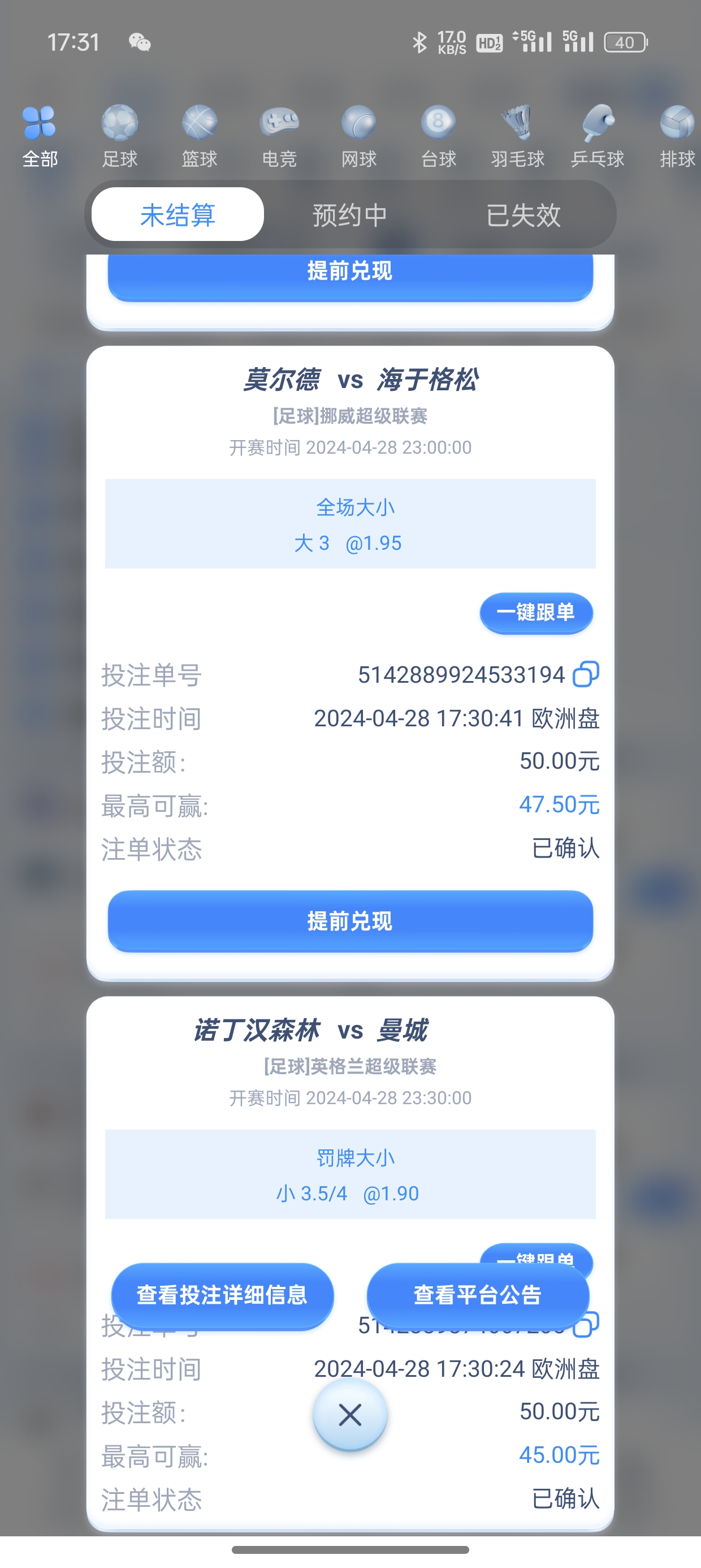Image resolution: width=701 pixels, height=1568 pixels.
Task: Switch to the 已失效 tab
Action: (x=523, y=215)
